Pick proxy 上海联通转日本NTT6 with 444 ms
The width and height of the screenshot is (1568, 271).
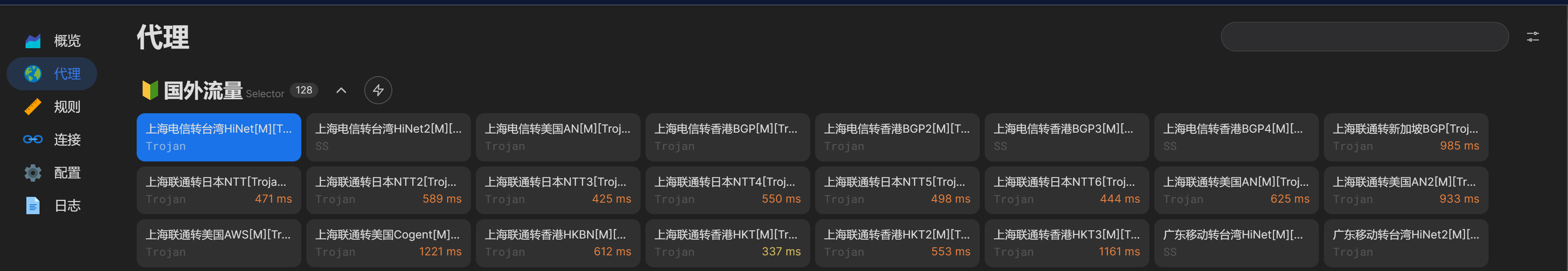click(1067, 190)
